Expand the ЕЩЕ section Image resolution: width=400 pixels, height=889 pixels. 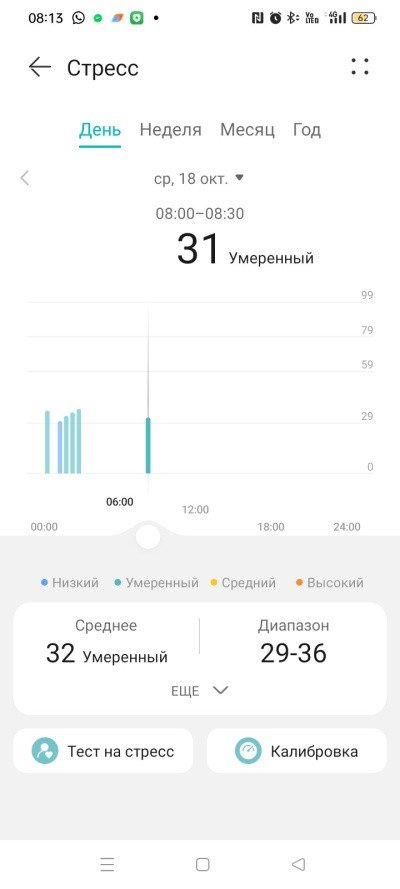pos(200,691)
